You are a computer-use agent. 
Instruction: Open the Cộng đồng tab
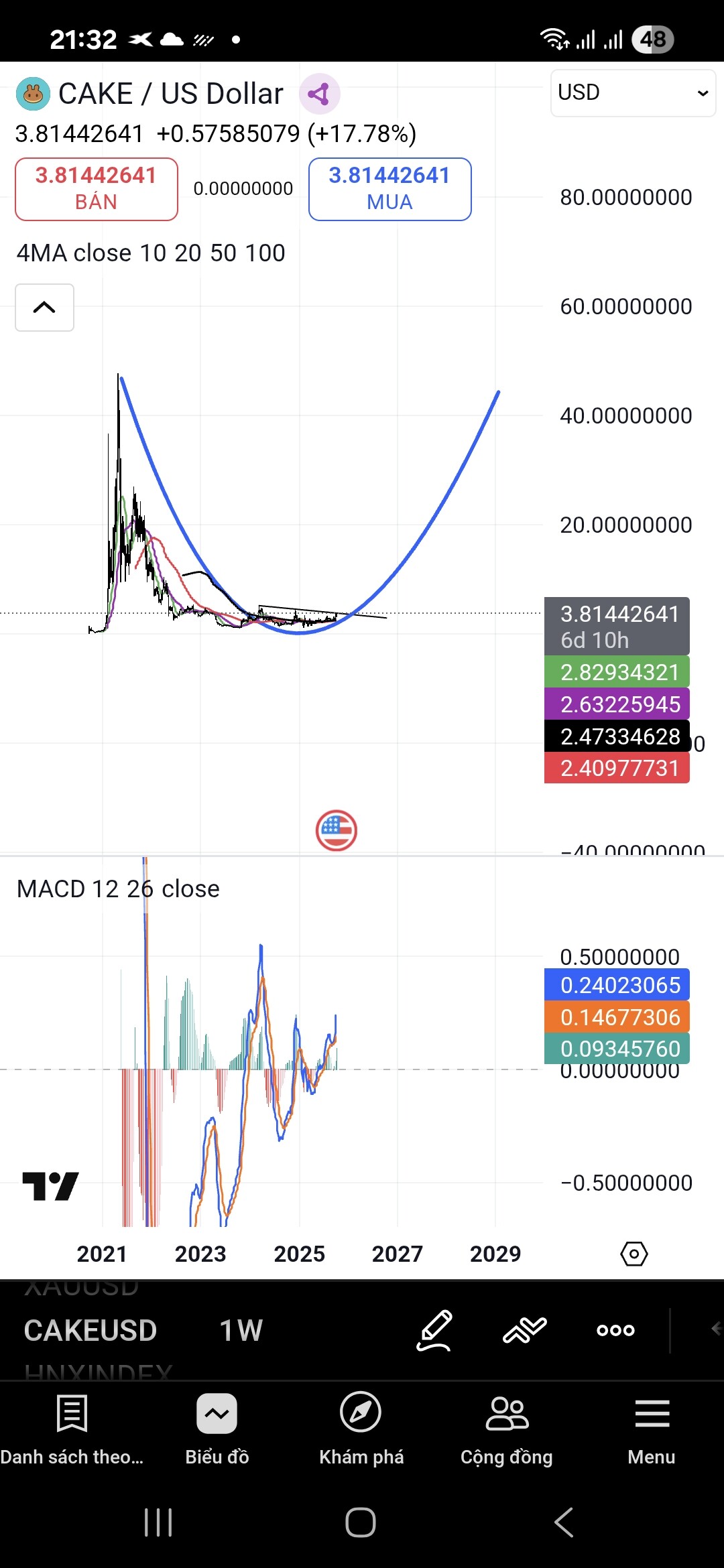(507, 1429)
